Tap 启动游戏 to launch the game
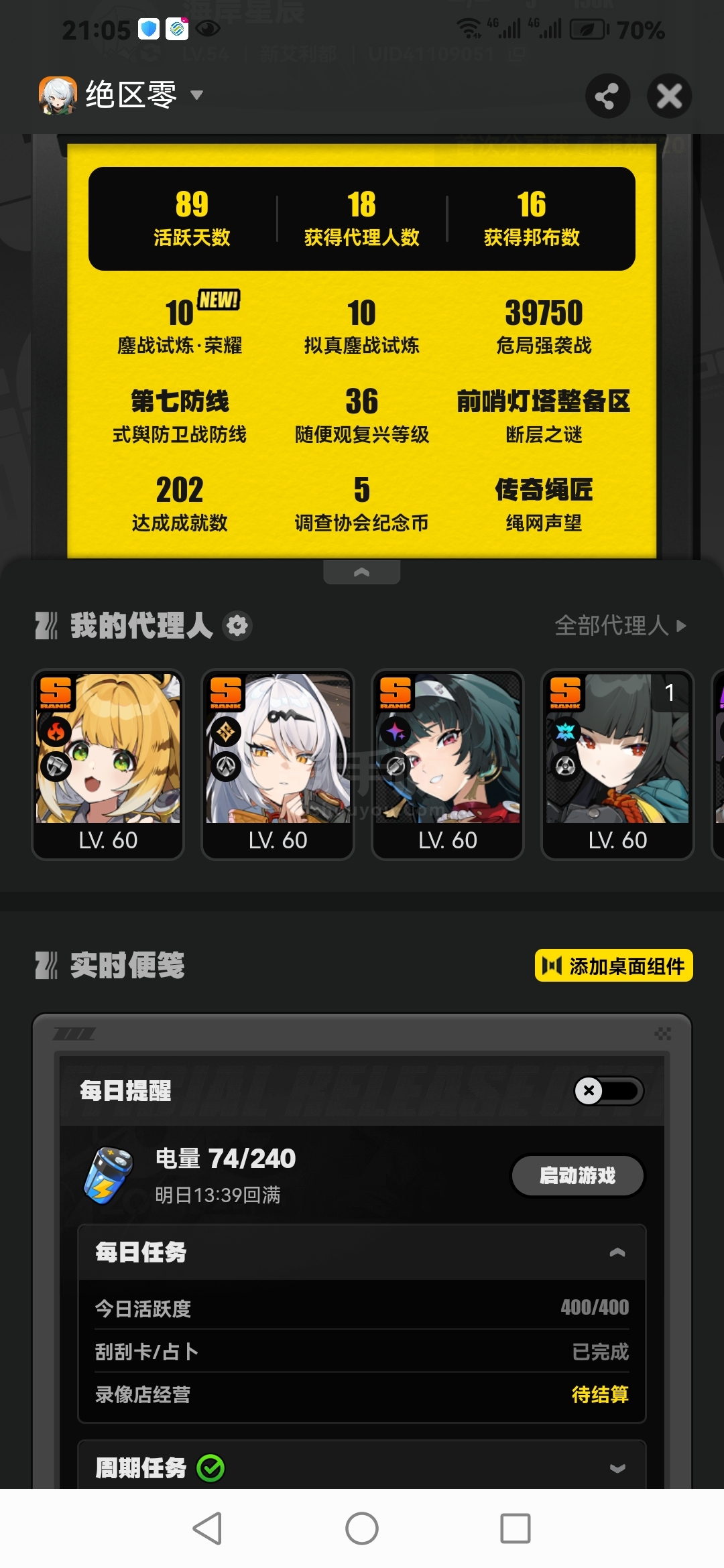Viewport: 724px width, 1568px height. (x=577, y=1175)
